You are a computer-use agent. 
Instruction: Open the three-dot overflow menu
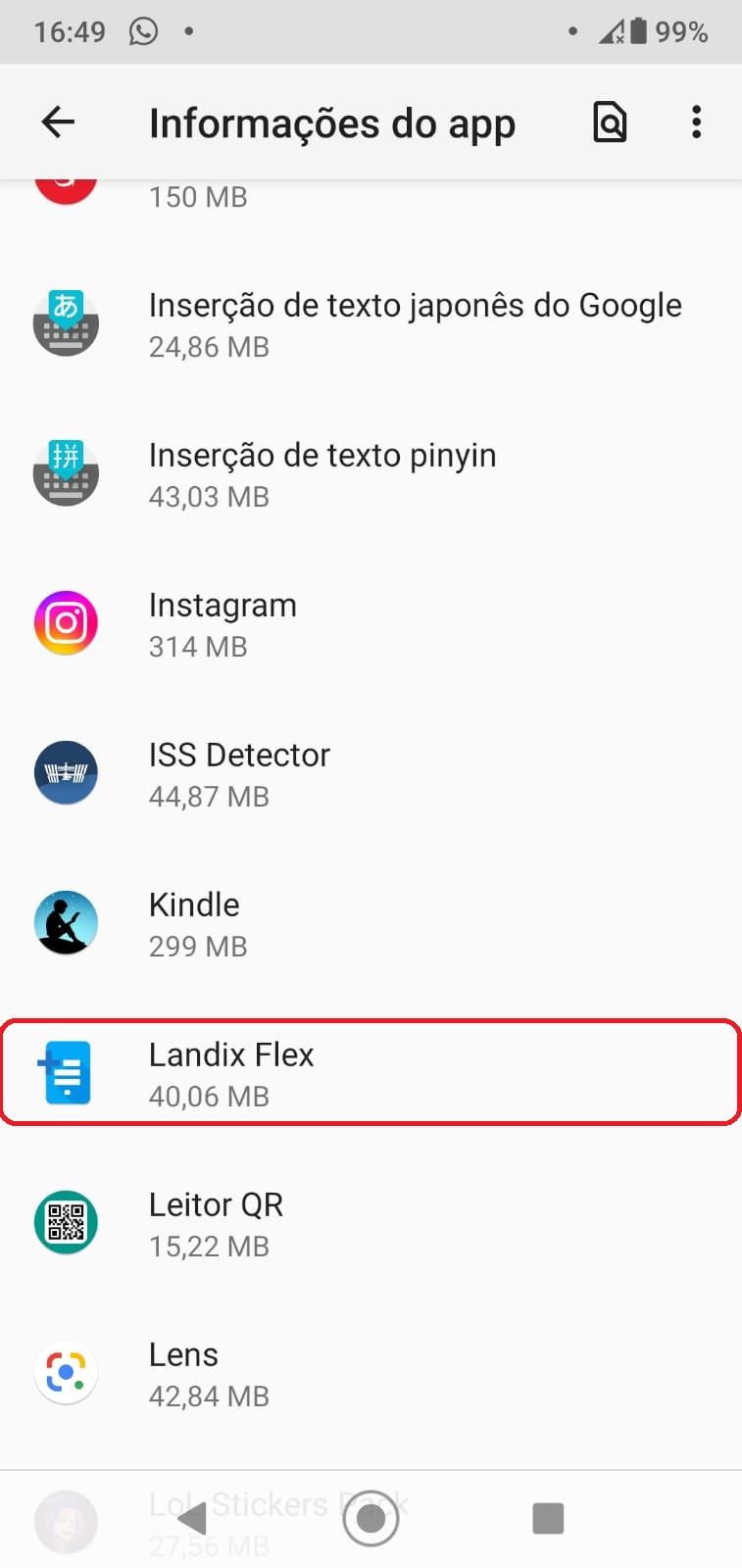click(696, 122)
